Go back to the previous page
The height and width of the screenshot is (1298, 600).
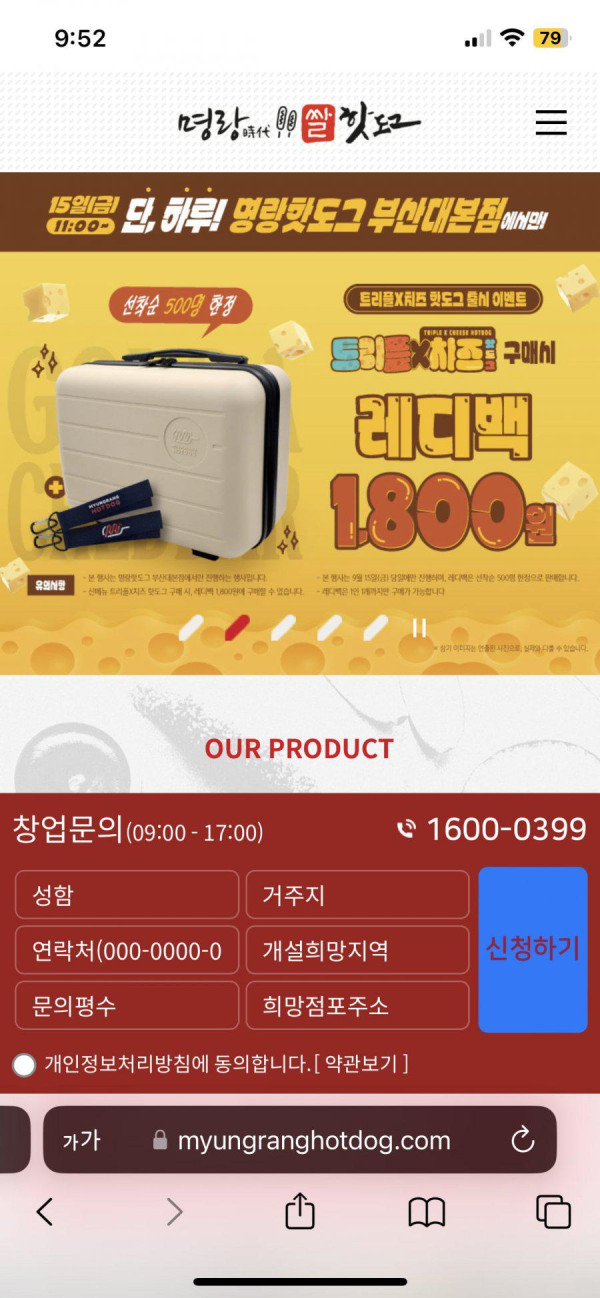(x=44, y=1212)
